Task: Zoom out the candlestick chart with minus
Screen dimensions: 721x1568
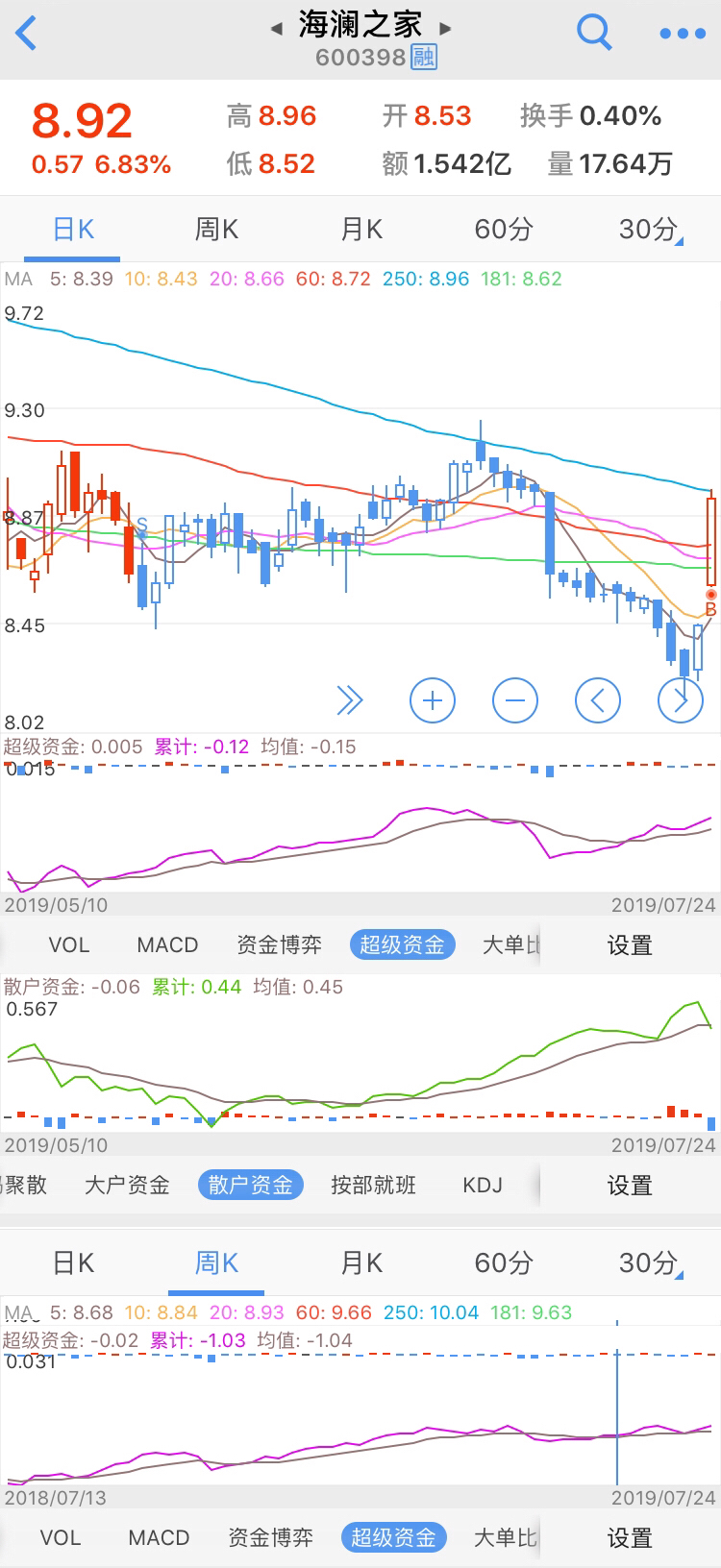Action: [x=514, y=700]
